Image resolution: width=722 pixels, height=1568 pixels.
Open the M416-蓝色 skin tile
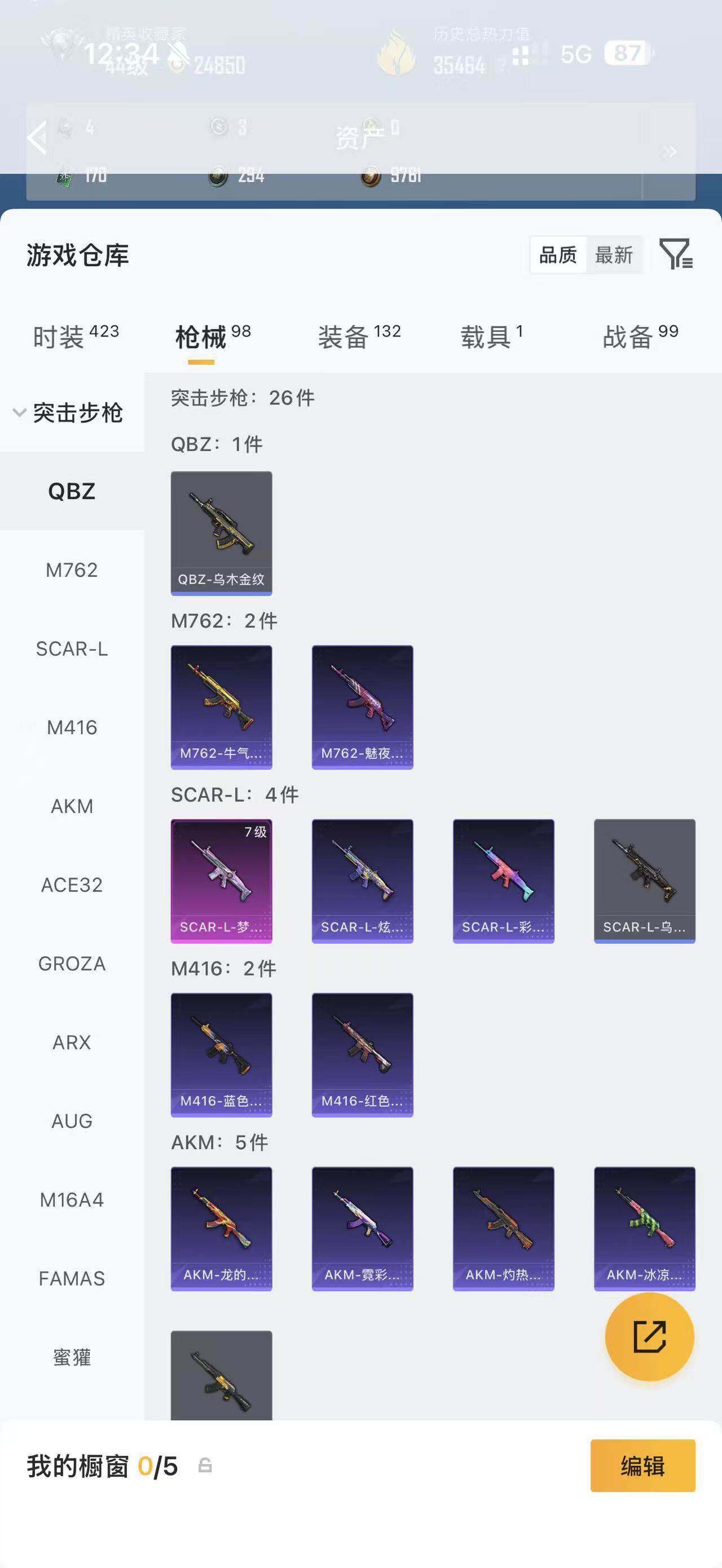pos(222,1055)
